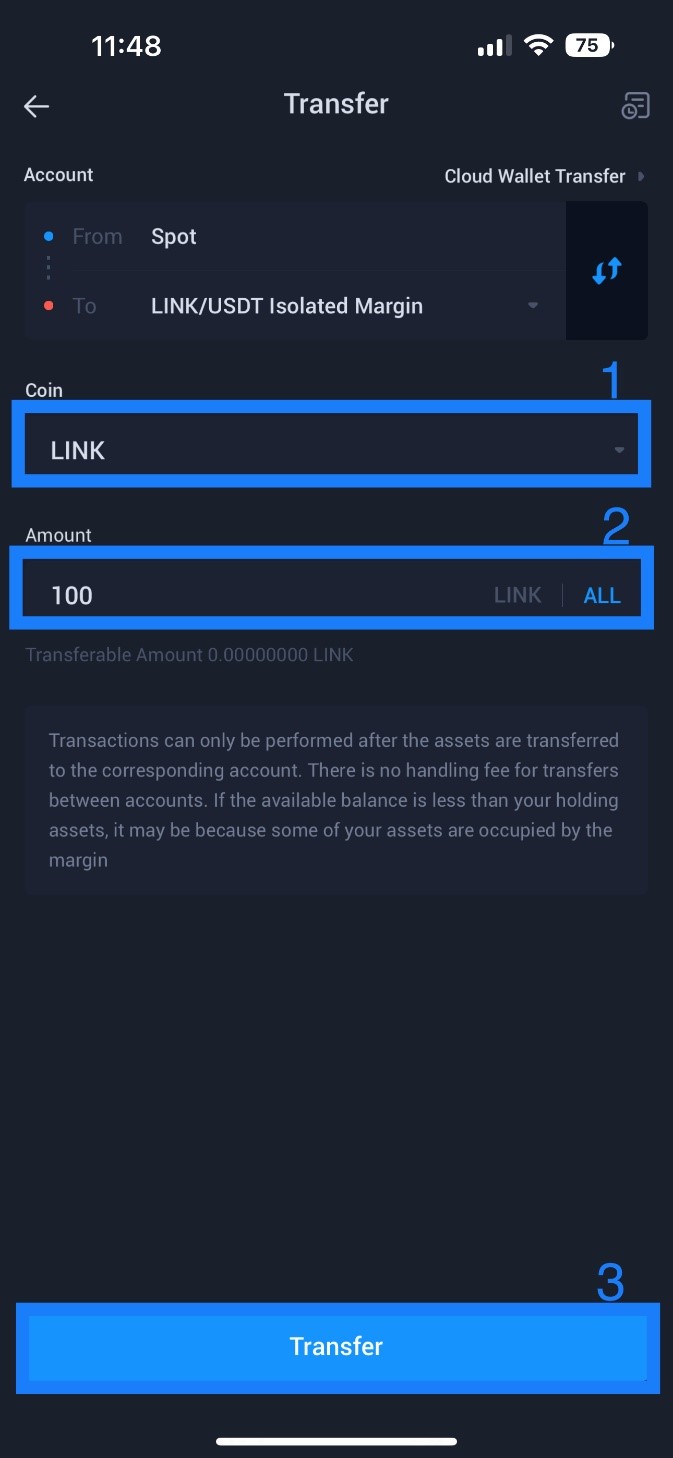Select ALL transferable amount
Image resolution: width=673 pixels, height=1458 pixels.
point(602,596)
